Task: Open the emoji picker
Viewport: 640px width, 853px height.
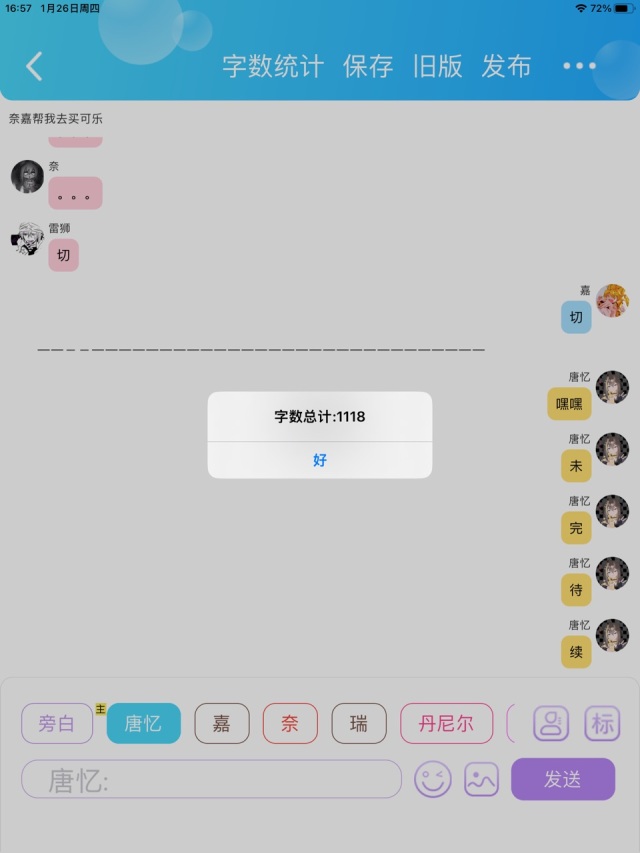Action: [433, 779]
